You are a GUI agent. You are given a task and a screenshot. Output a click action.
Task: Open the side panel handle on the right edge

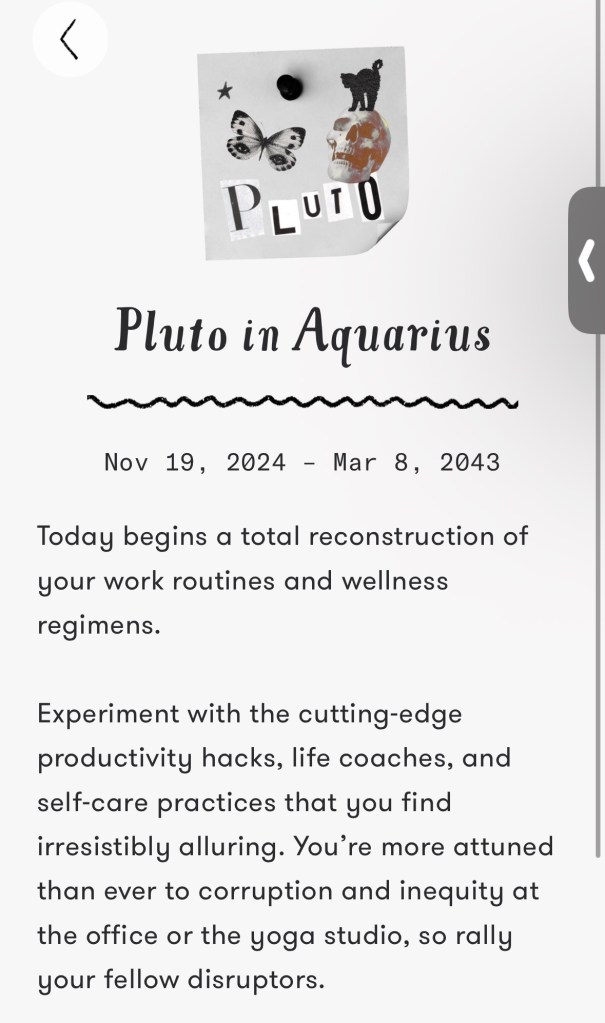587,260
